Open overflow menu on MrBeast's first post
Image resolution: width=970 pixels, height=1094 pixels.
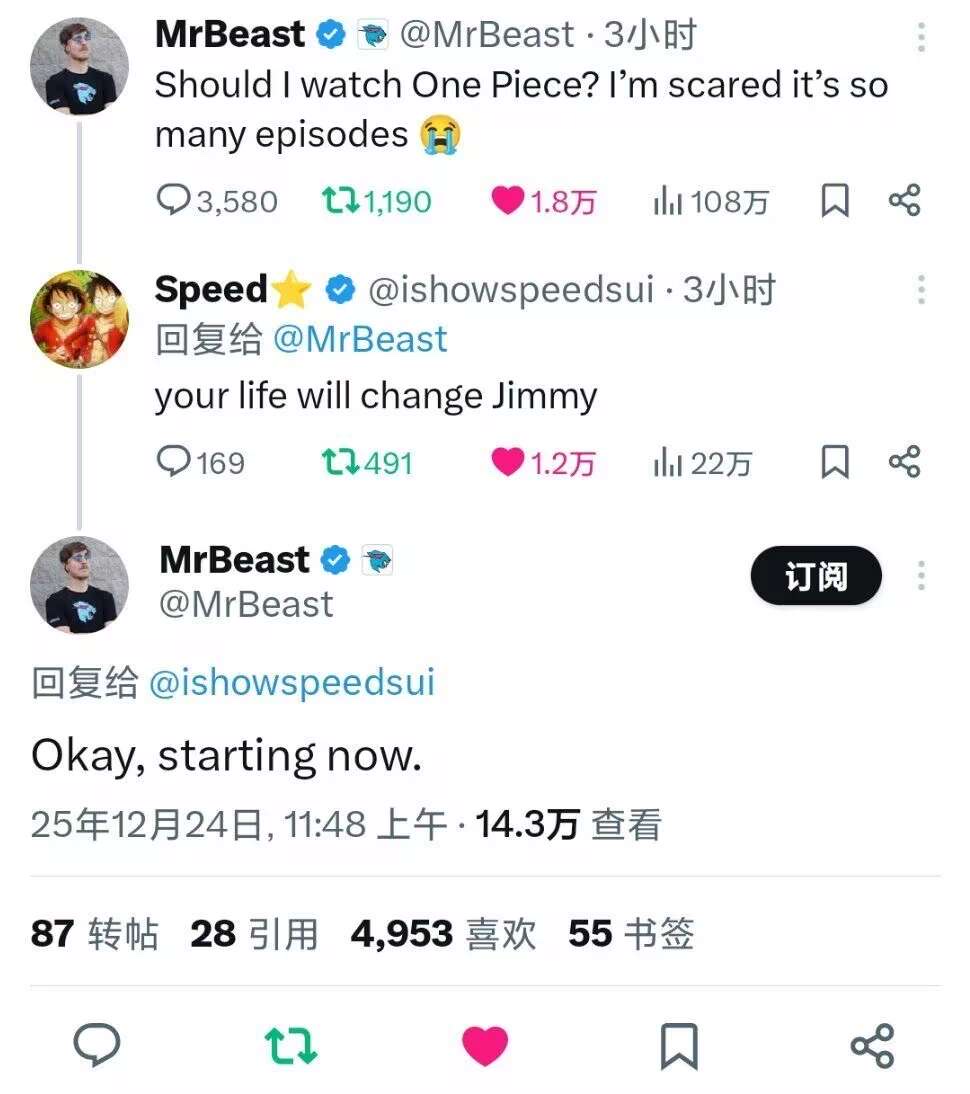coord(921,37)
